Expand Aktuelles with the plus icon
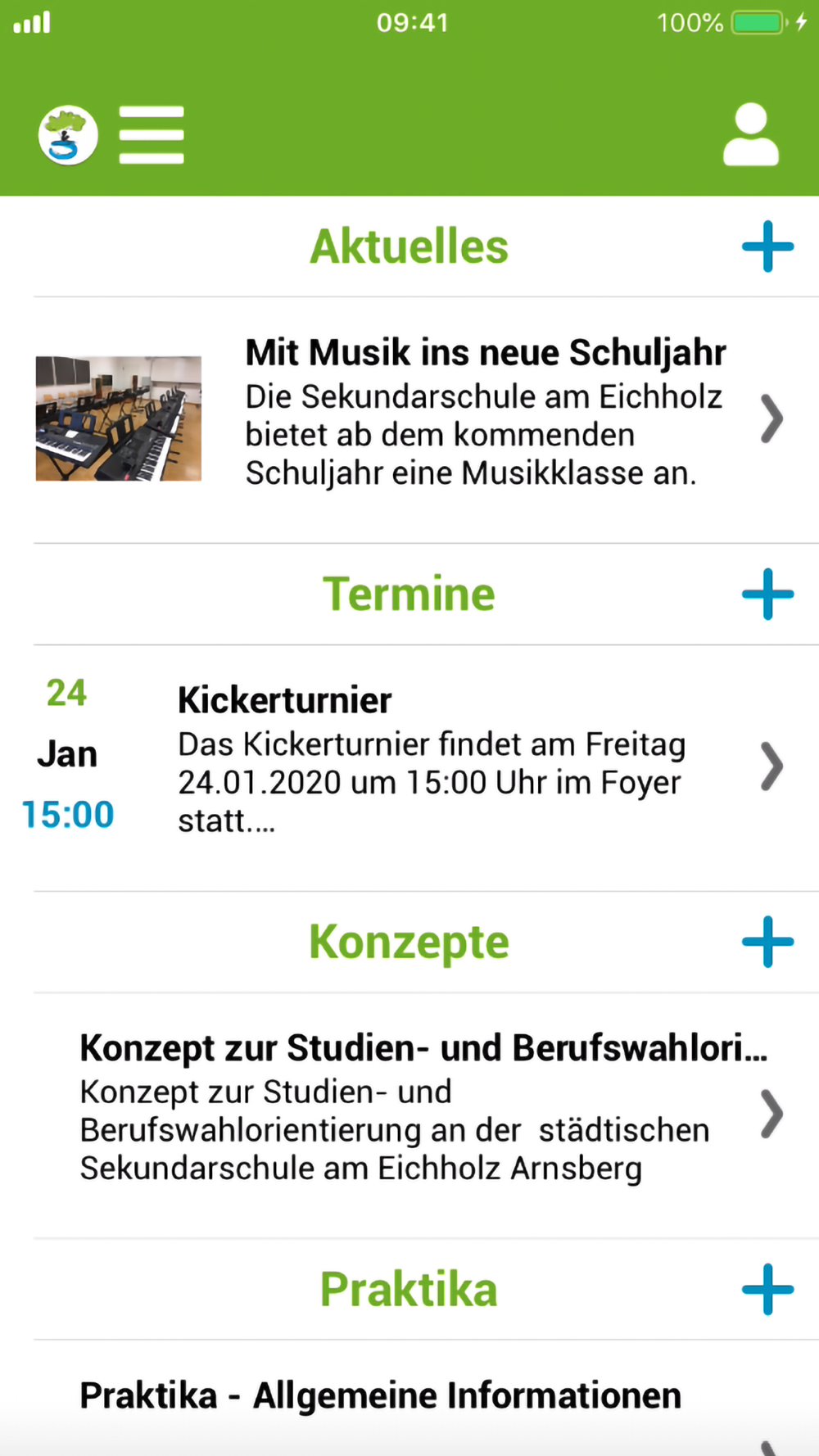The height and width of the screenshot is (1456, 819). (767, 246)
